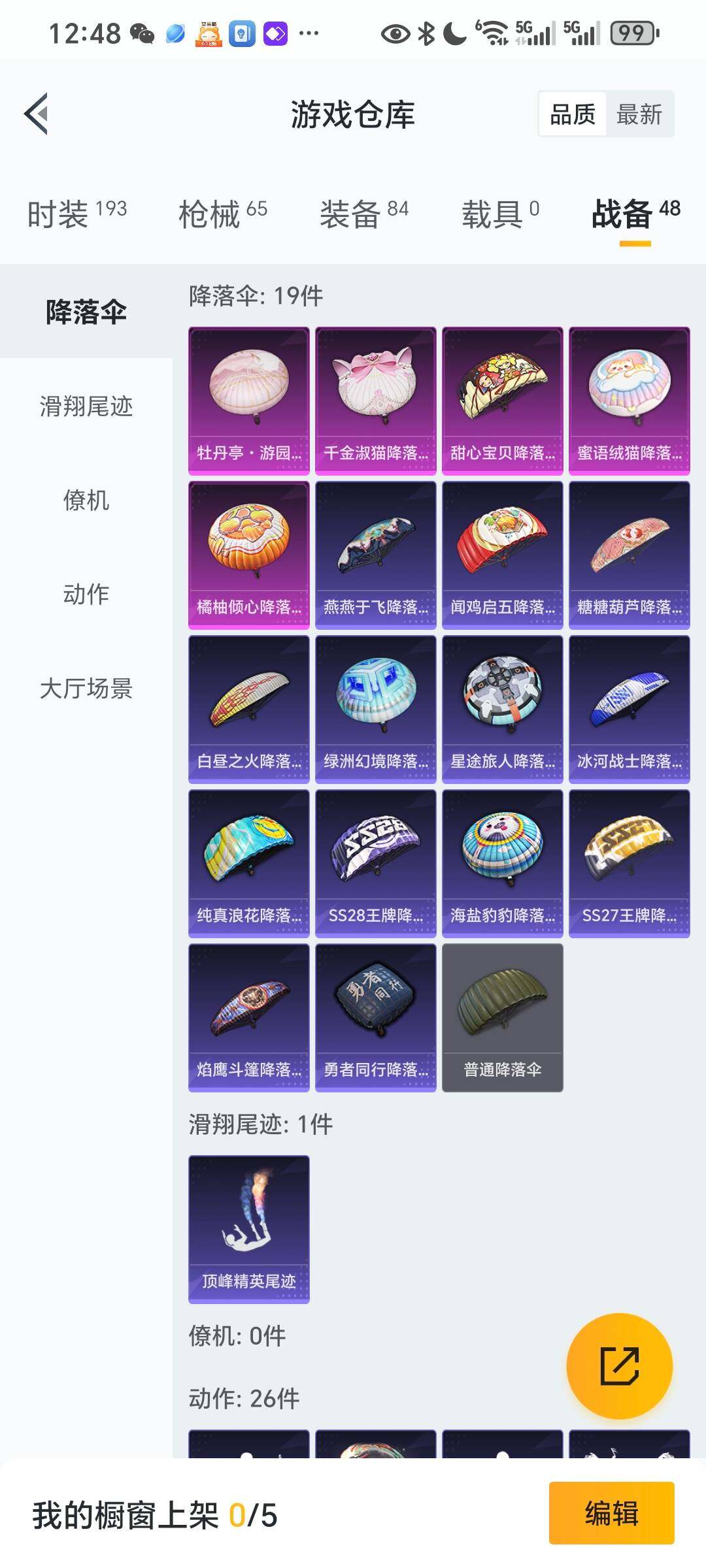Select 动作 in the side menu
The width and height of the screenshot is (706, 1568).
pyautogui.click(x=86, y=594)
